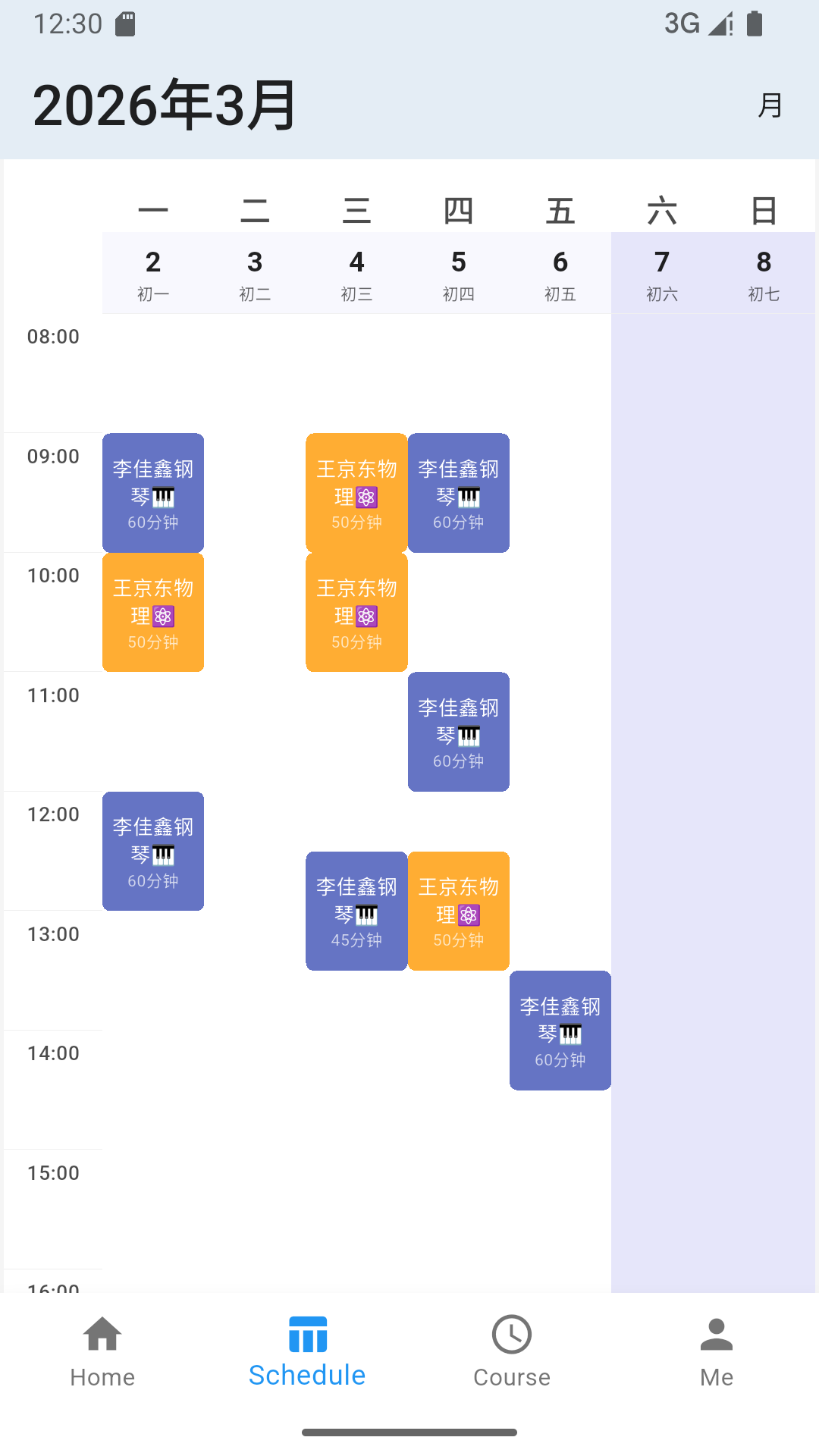Click the 08:00 time label
This screenshot has width=819, height=1456.
[52, 337]
